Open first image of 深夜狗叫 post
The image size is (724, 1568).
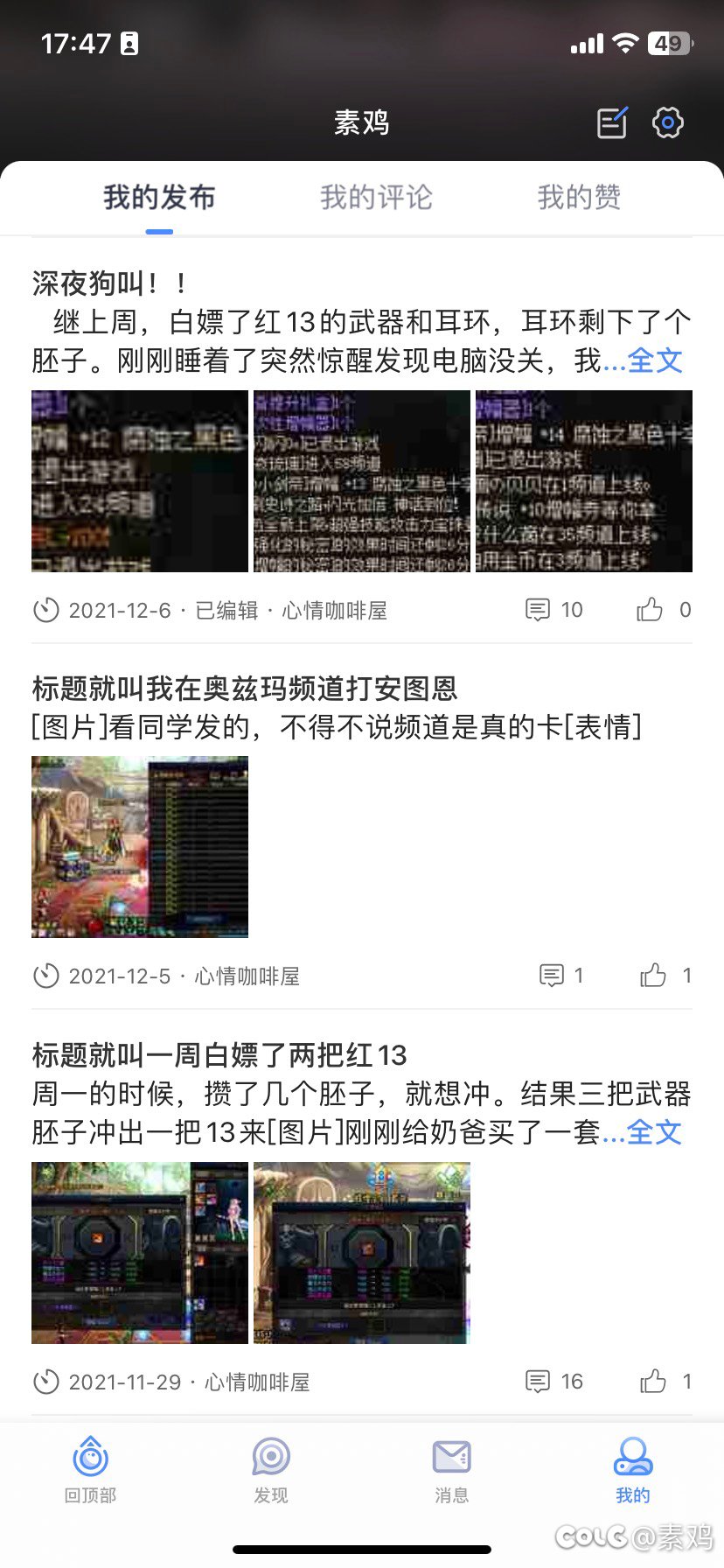coord(140,481)
